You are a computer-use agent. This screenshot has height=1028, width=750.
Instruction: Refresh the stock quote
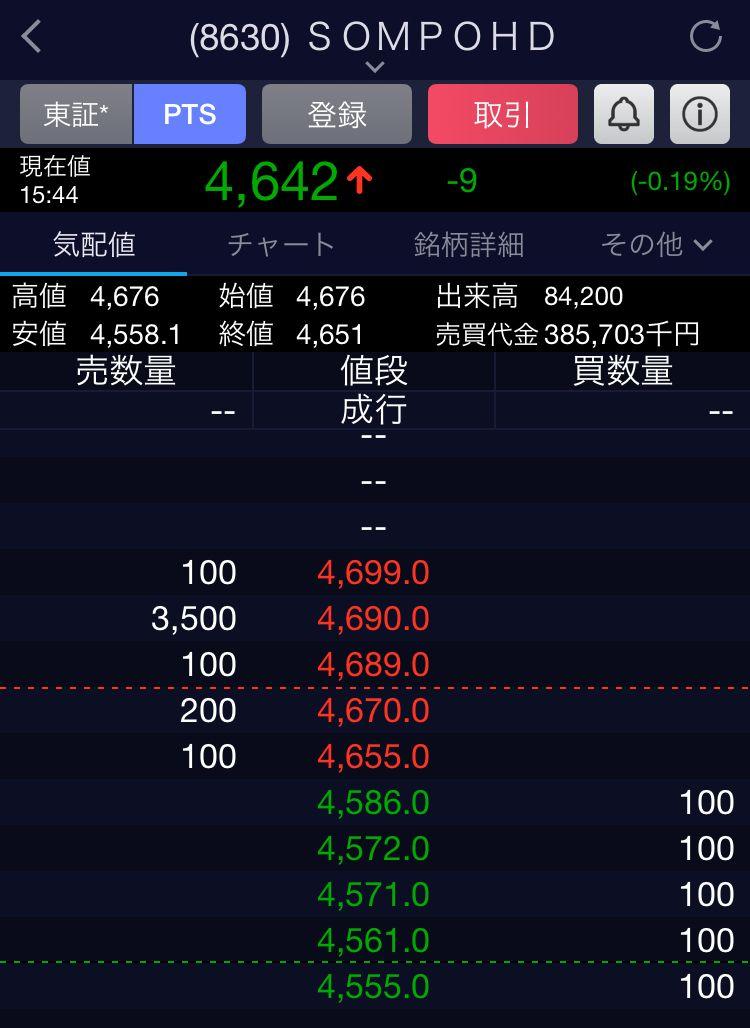(706, 38)
